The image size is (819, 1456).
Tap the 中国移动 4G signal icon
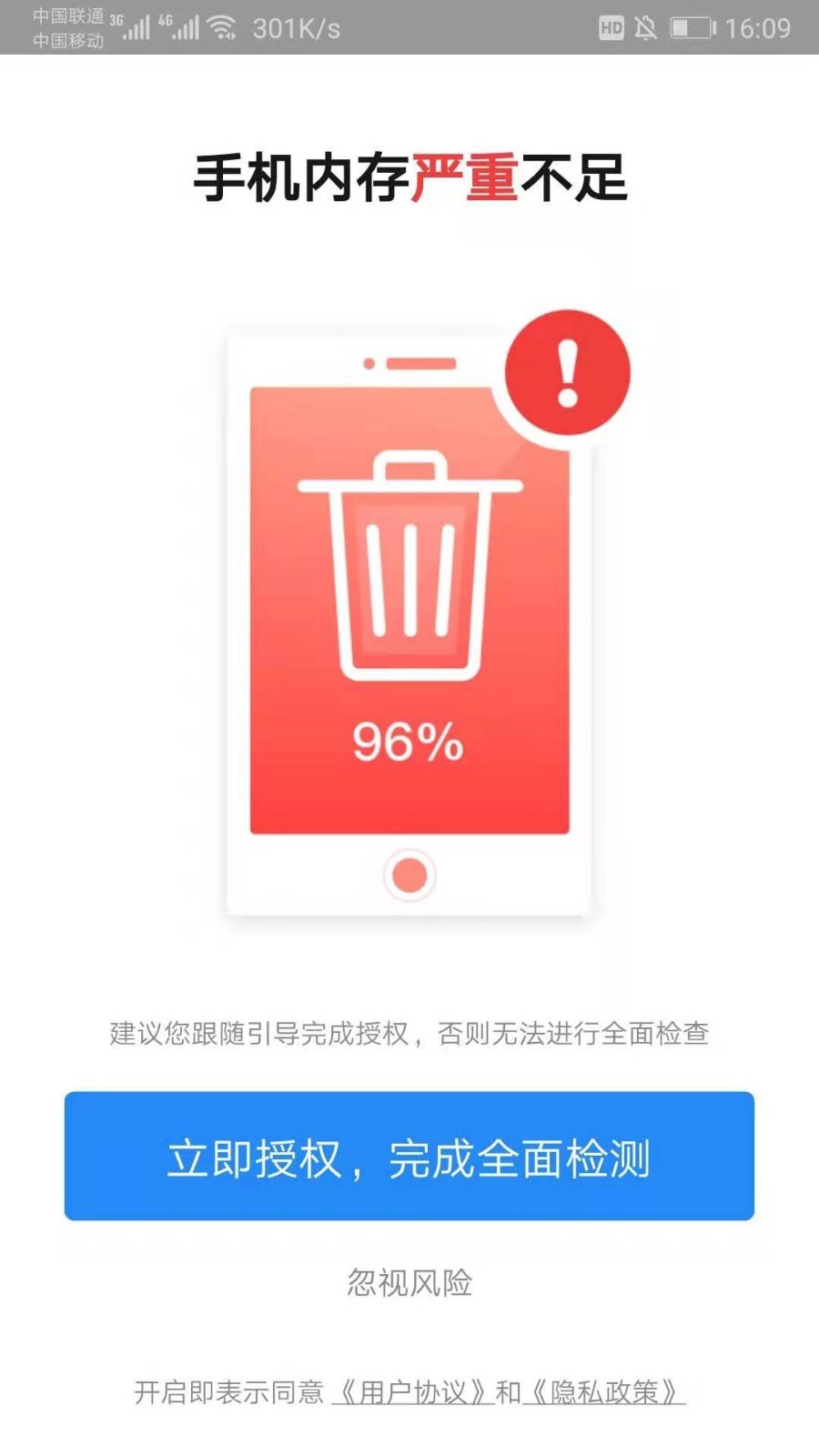click(x=187, y=28)
